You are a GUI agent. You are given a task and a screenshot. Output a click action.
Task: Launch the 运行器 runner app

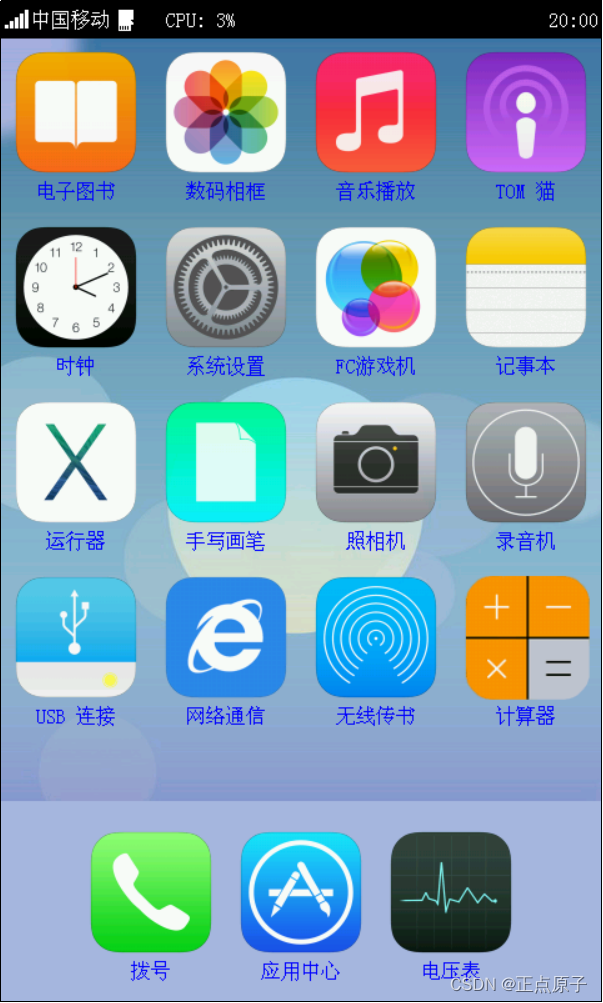tap(76, 462)
